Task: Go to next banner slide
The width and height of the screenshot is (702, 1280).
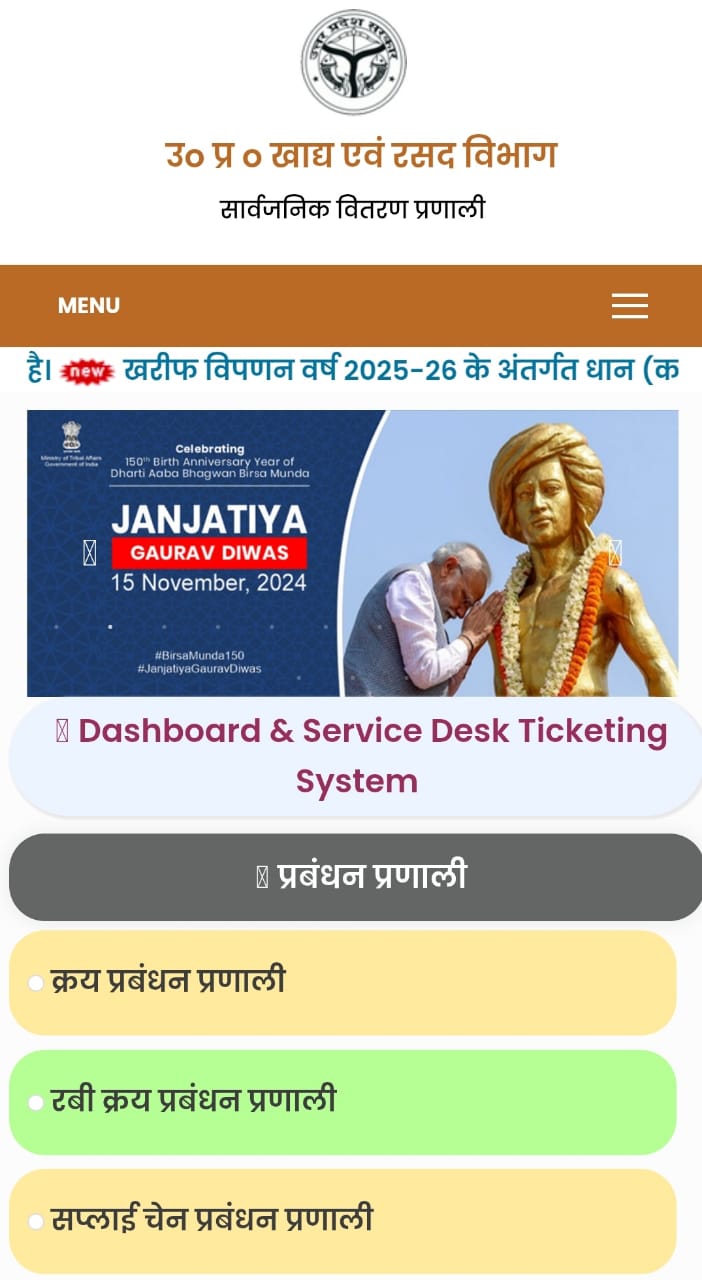Action: click(615, 552)
